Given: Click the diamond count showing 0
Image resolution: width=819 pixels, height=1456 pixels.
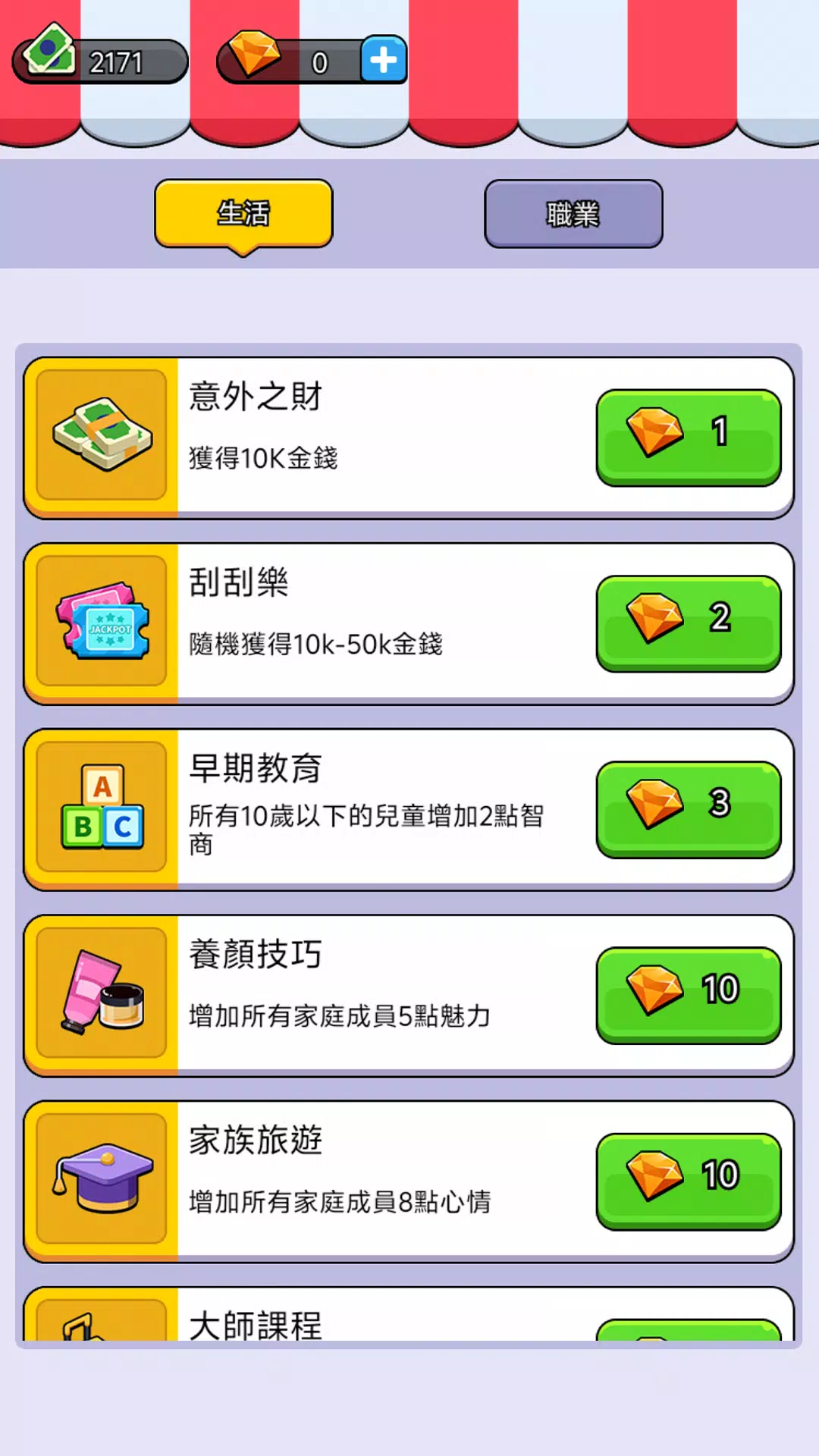Looking at the screenshot, I should [320, 63].
